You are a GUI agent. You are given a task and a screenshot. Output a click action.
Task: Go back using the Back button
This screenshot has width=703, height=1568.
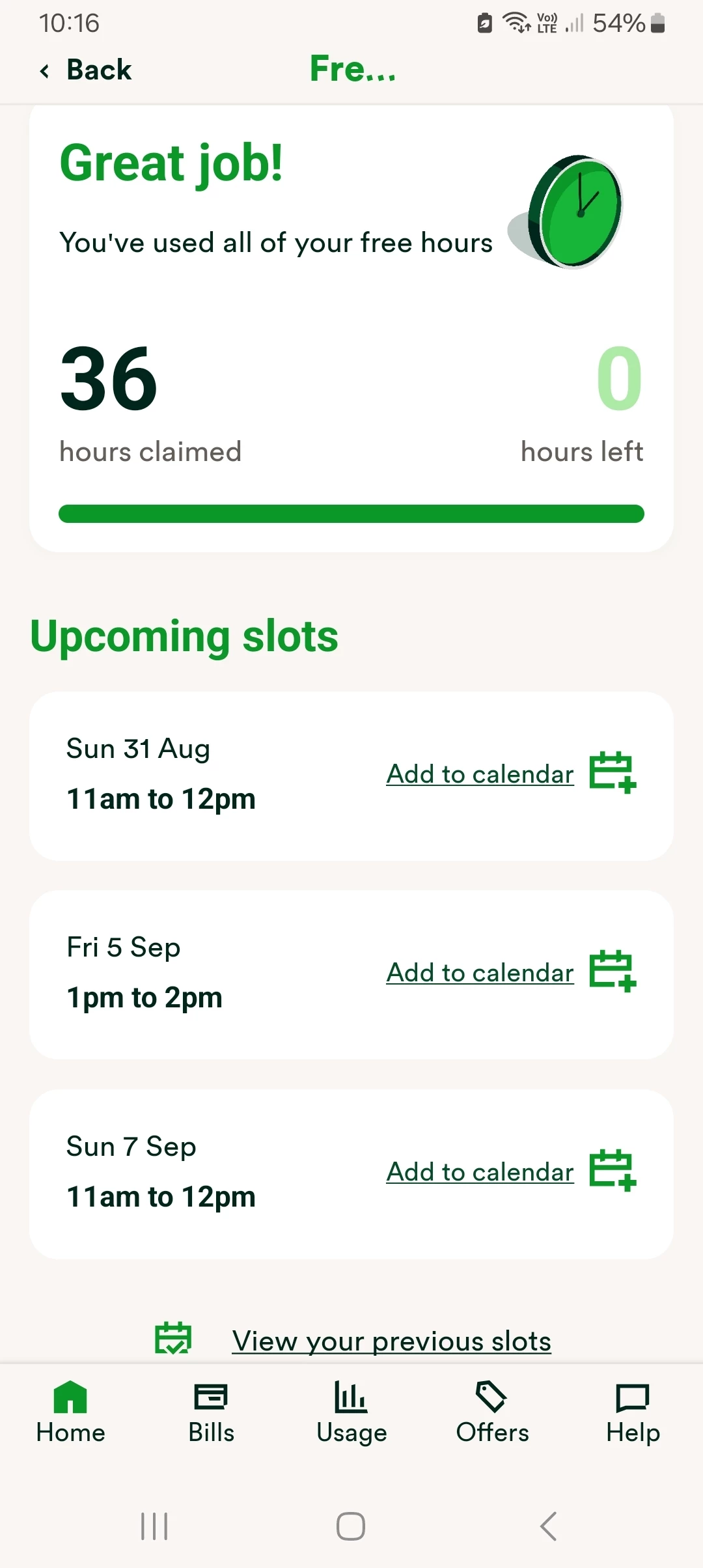pyautogui.click(x=86, y=70)
